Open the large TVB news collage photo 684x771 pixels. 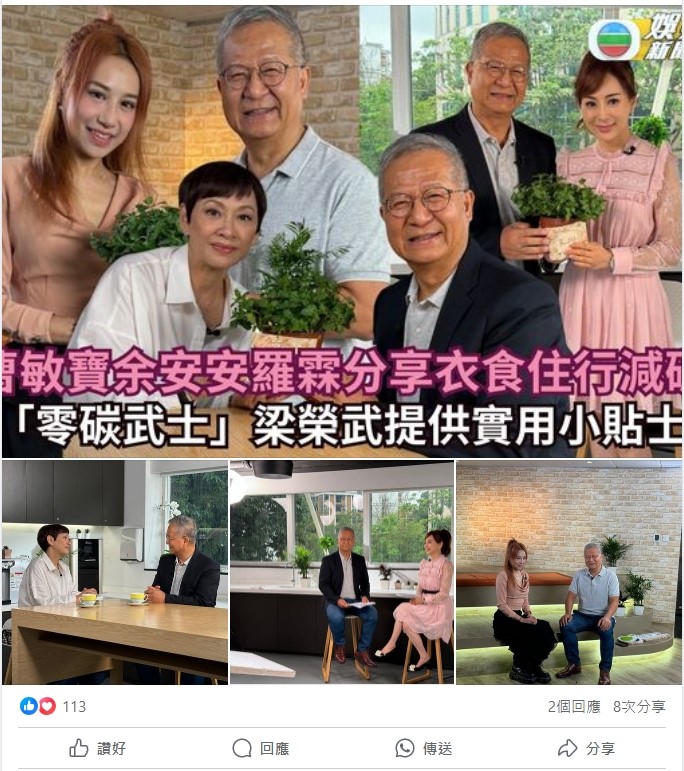pyautogui.click(x=341, y=230)
